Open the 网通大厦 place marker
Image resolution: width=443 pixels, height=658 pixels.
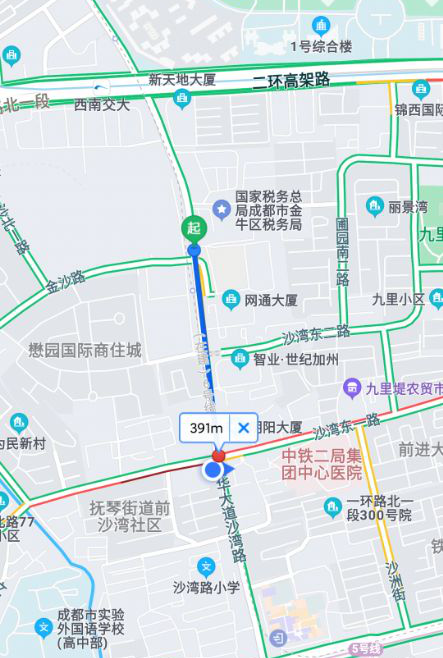231,300
